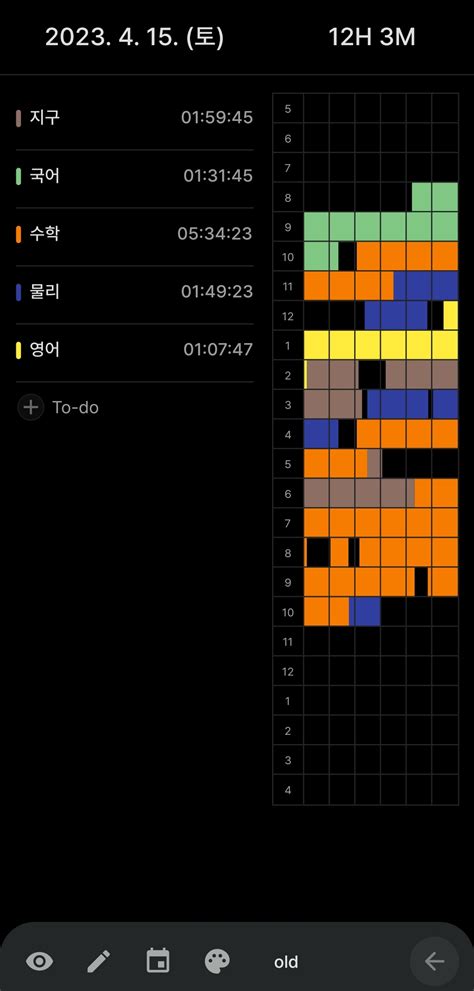474x991 pixels.
Task: Add a new To-do item
Action: (x=58, y=407)
